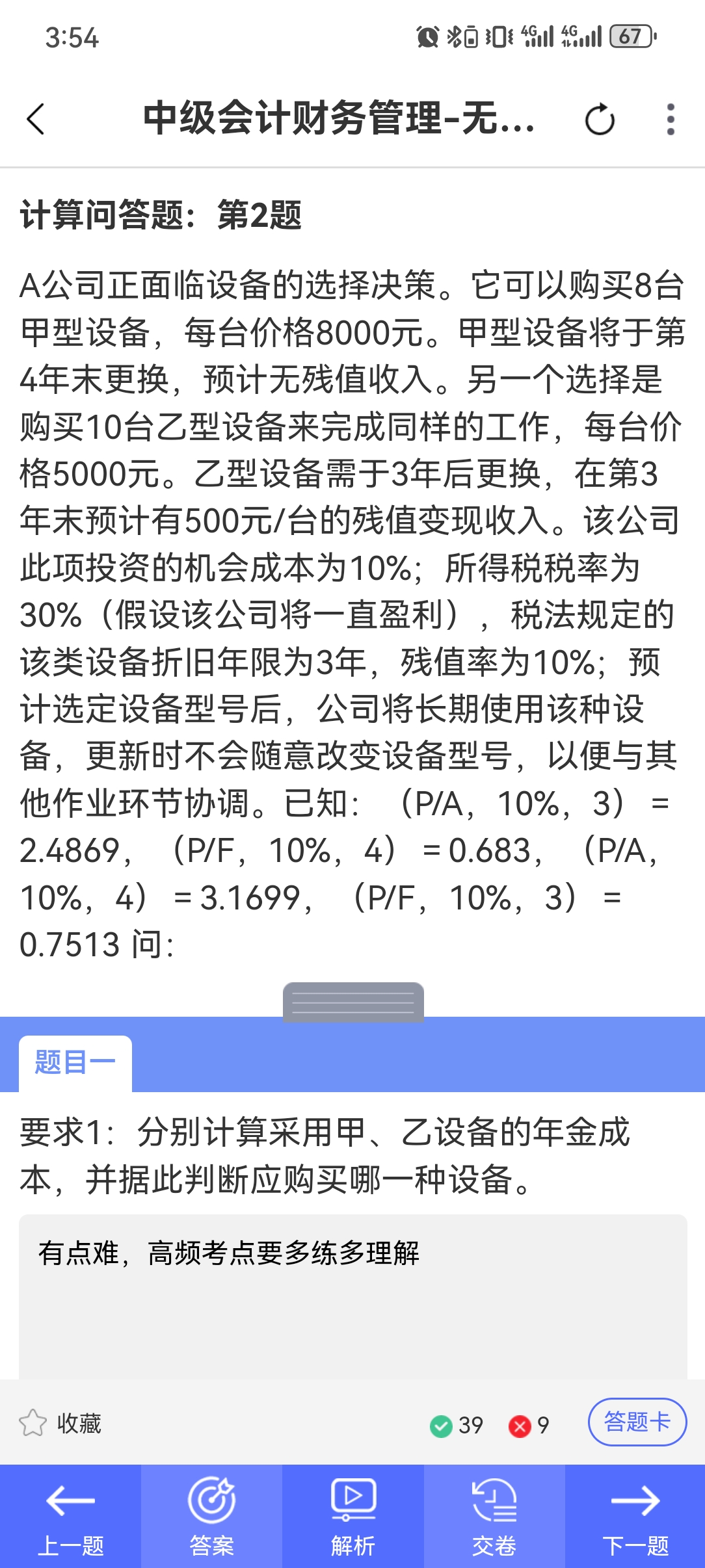The height and width of the screenshot is (1568, 705).
Task: Add this question to 收藏 favorites
Action: point(60,1423)
